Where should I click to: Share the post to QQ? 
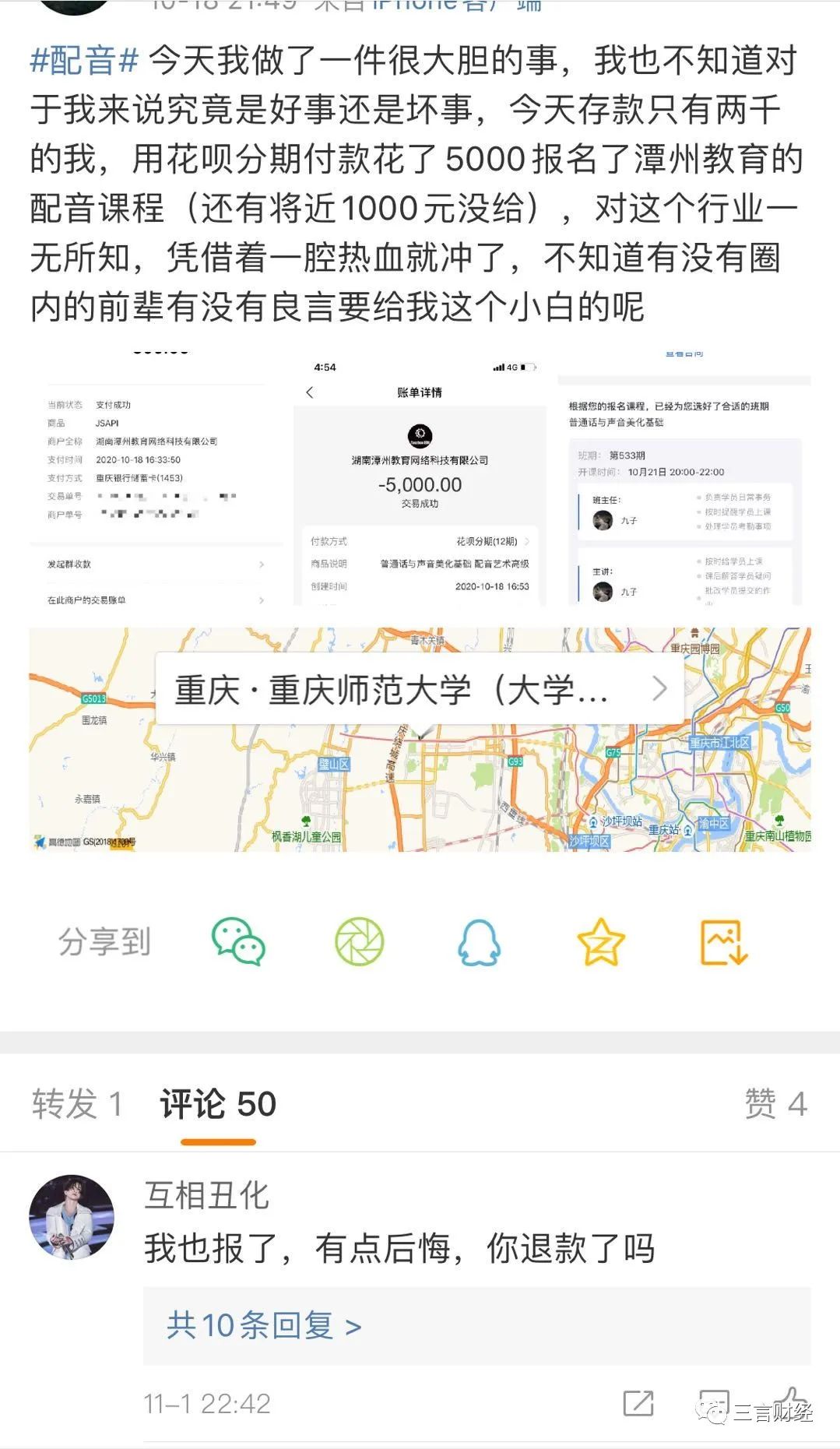[479, 941]
